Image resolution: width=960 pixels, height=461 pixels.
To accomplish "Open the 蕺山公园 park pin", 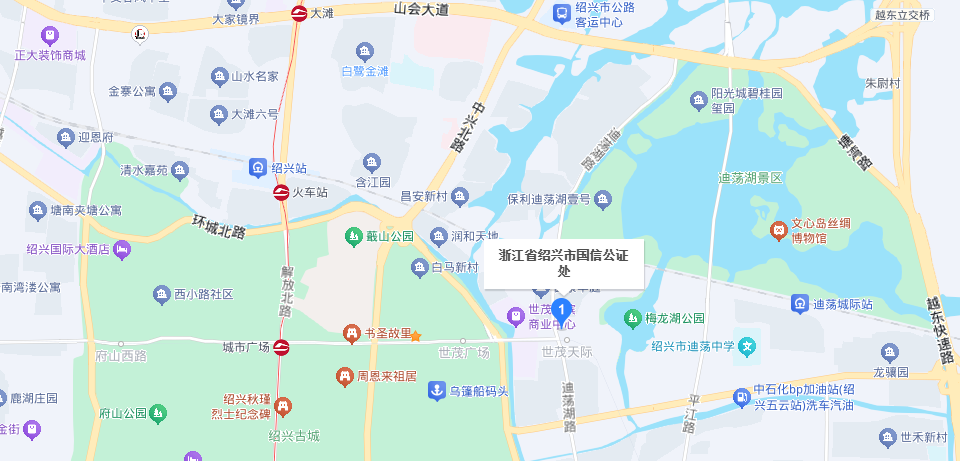I will [353, 237].
